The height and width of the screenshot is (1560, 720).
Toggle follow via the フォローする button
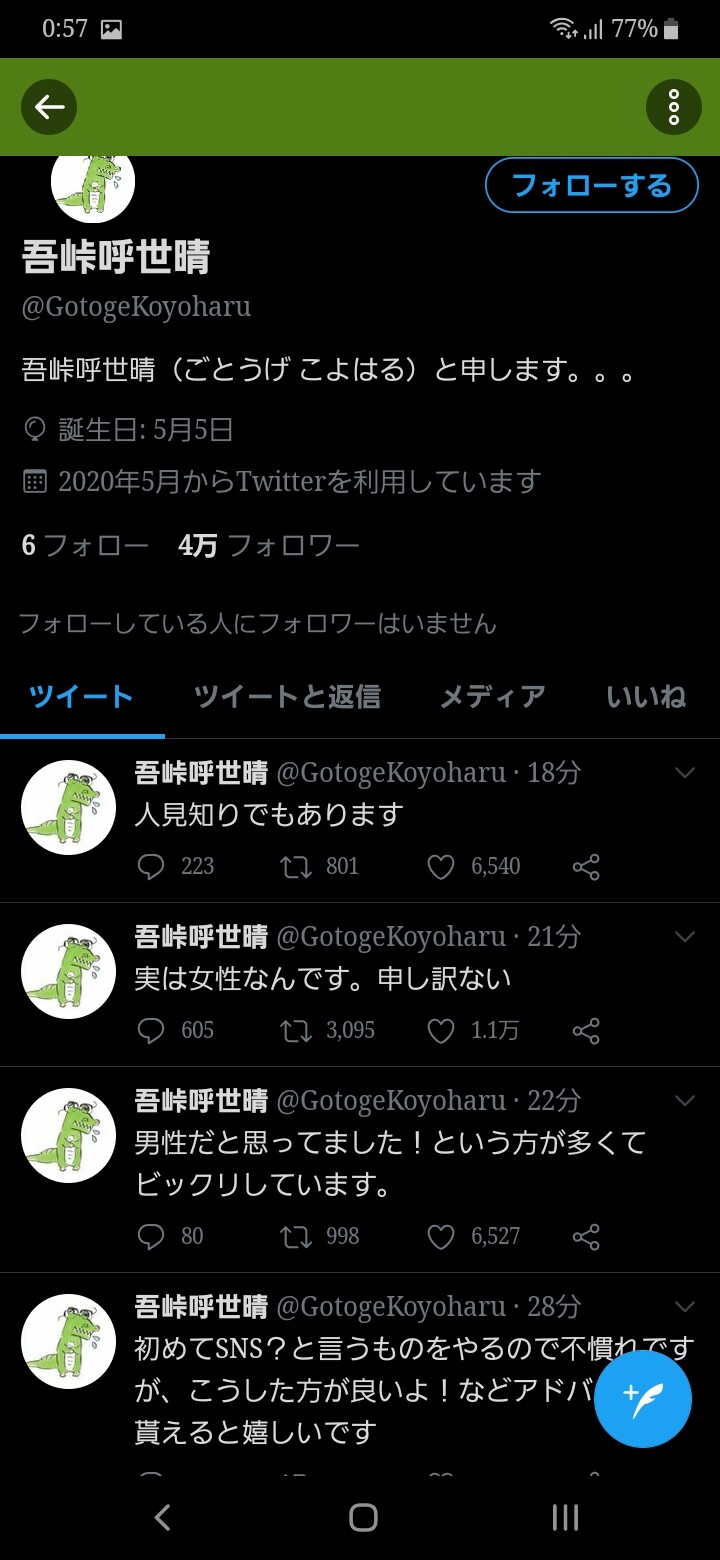(590, 185)
